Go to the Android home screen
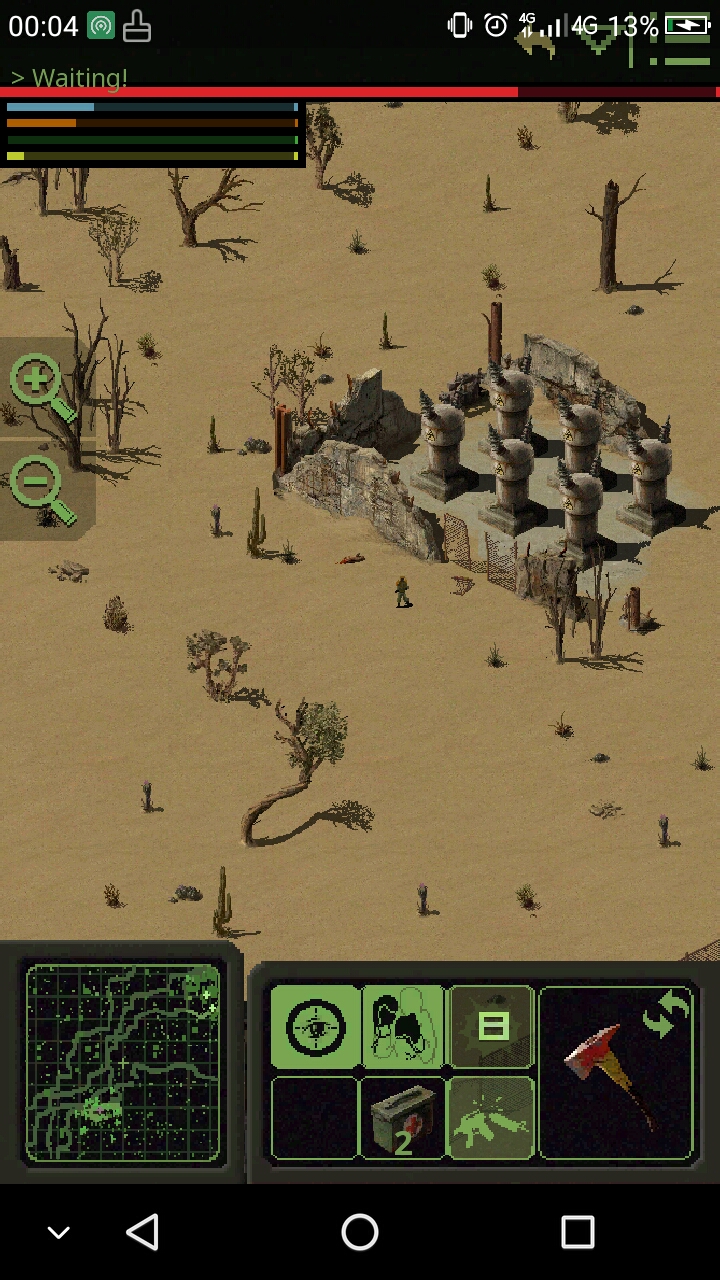The image size is (720, 1280). tap(360, 1232)
